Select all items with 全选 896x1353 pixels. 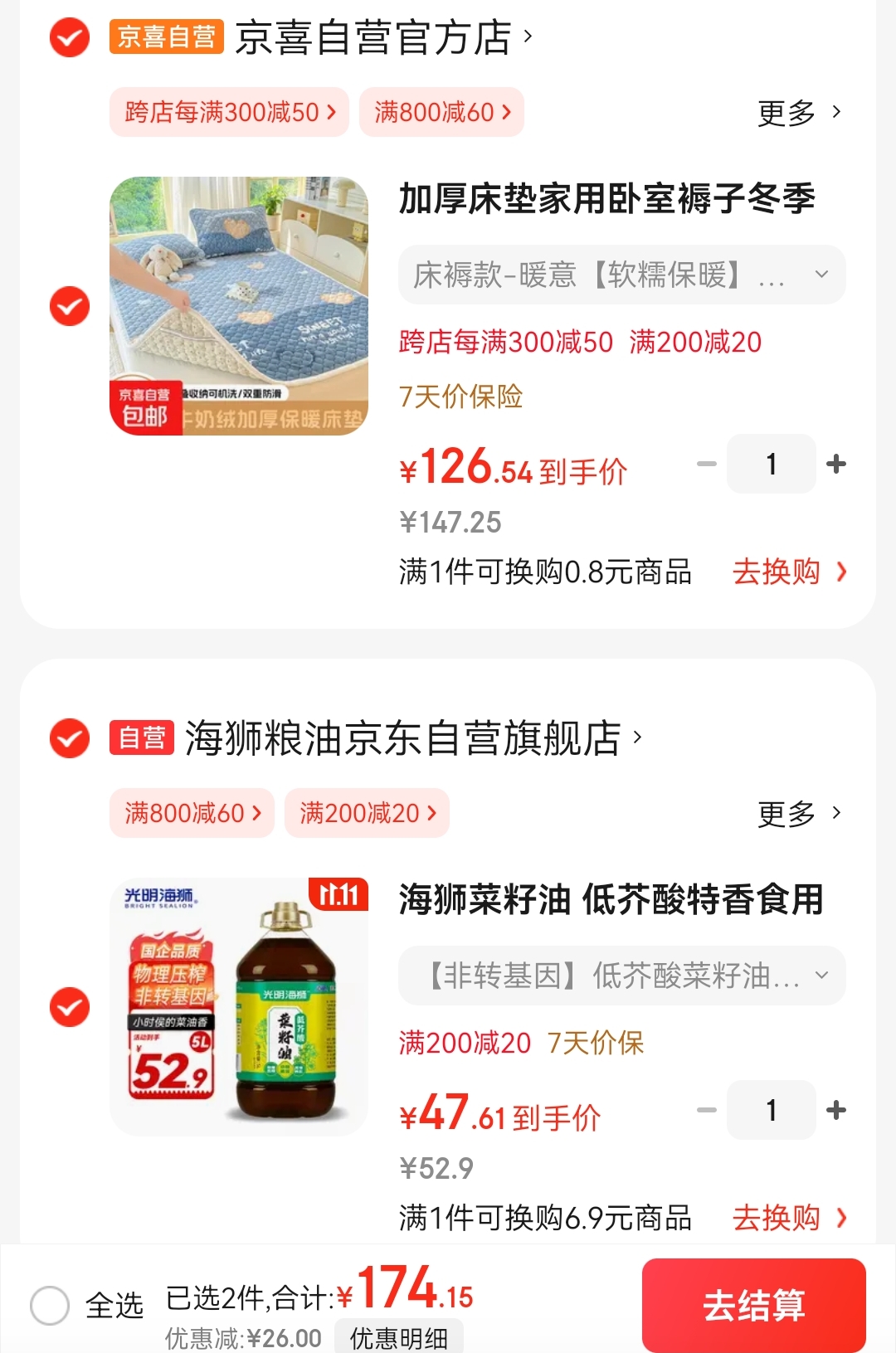point(50,1305)
